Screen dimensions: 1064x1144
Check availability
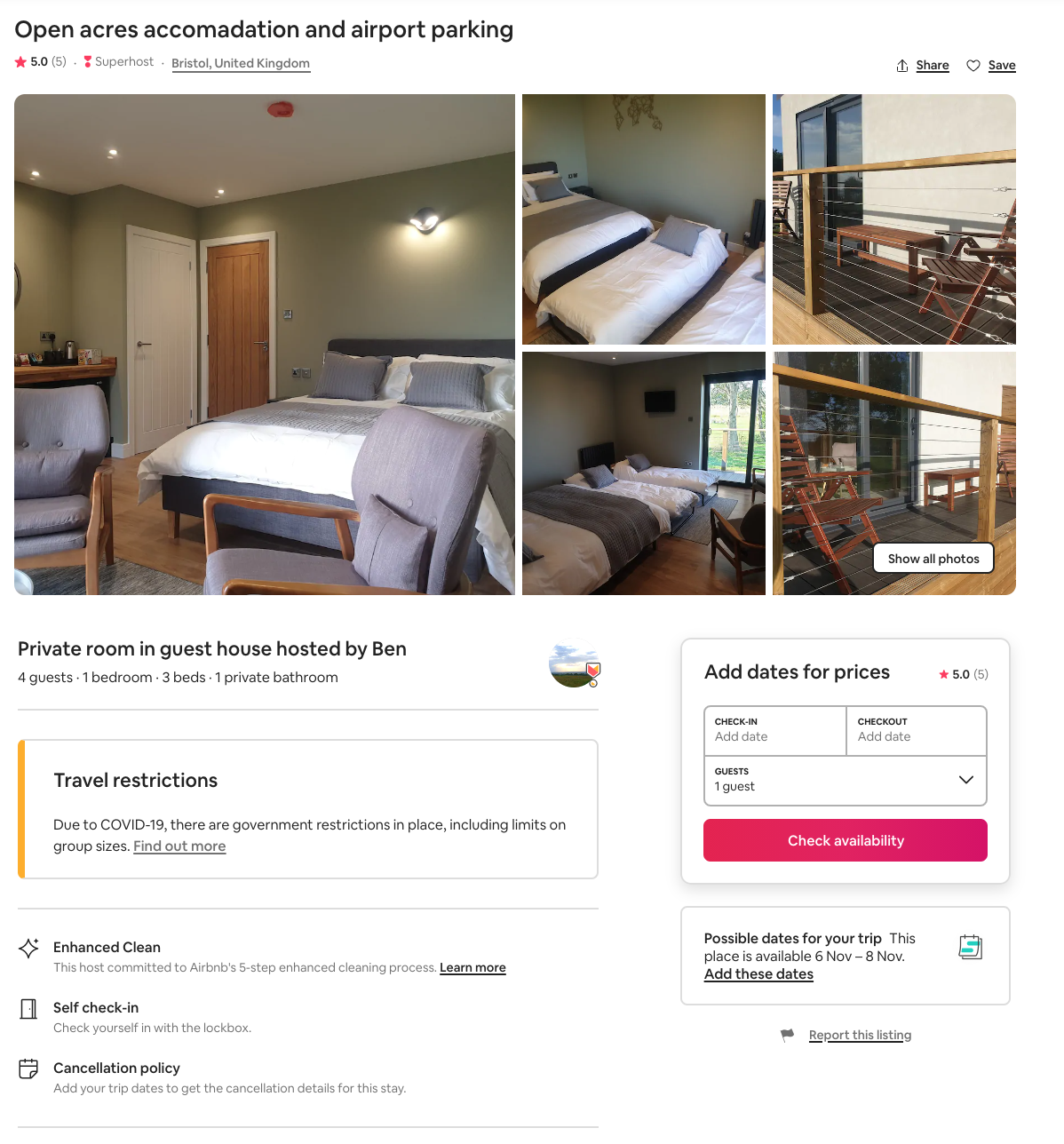846,840
